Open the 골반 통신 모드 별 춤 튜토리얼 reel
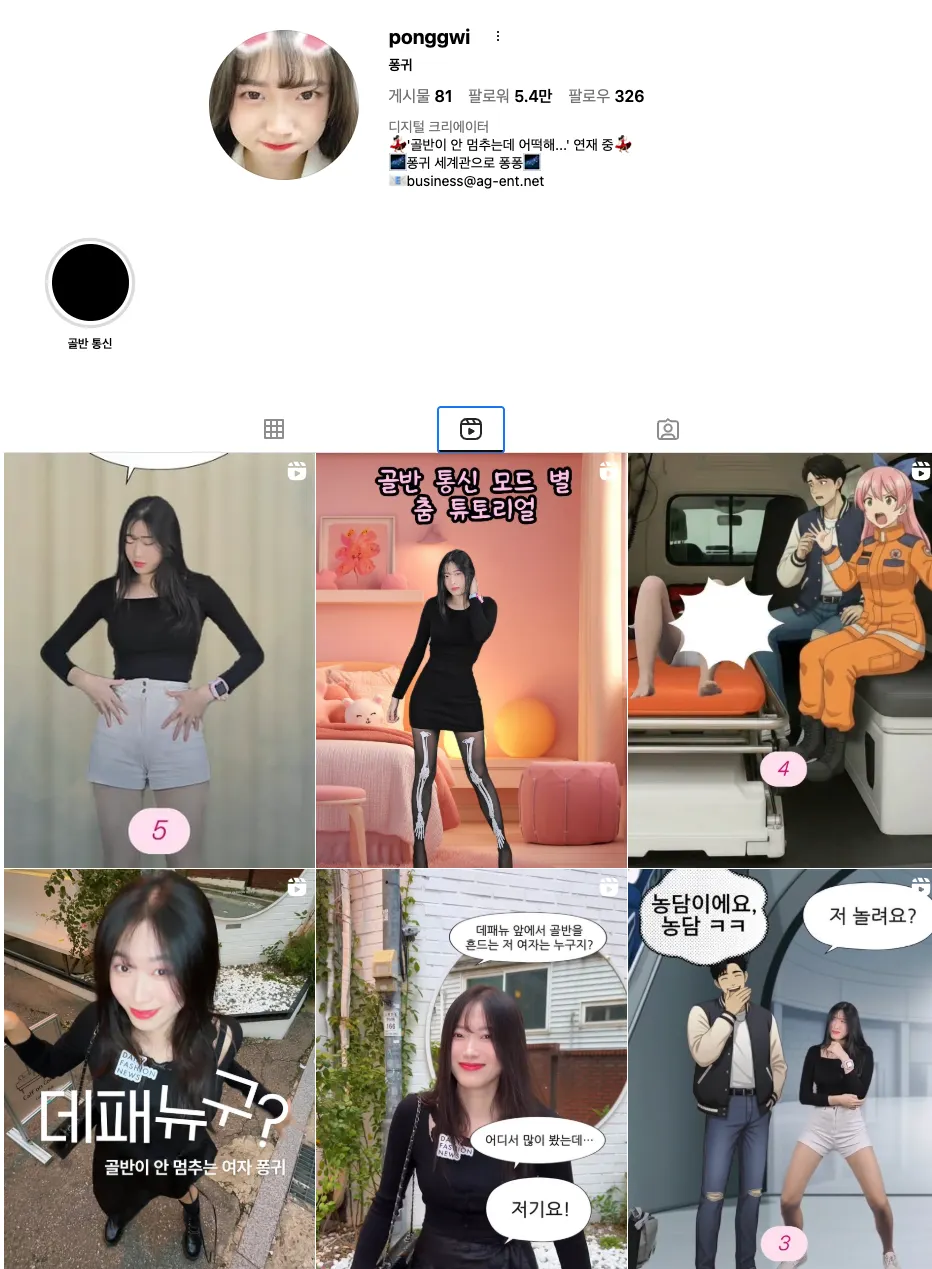 click(471, 660)
